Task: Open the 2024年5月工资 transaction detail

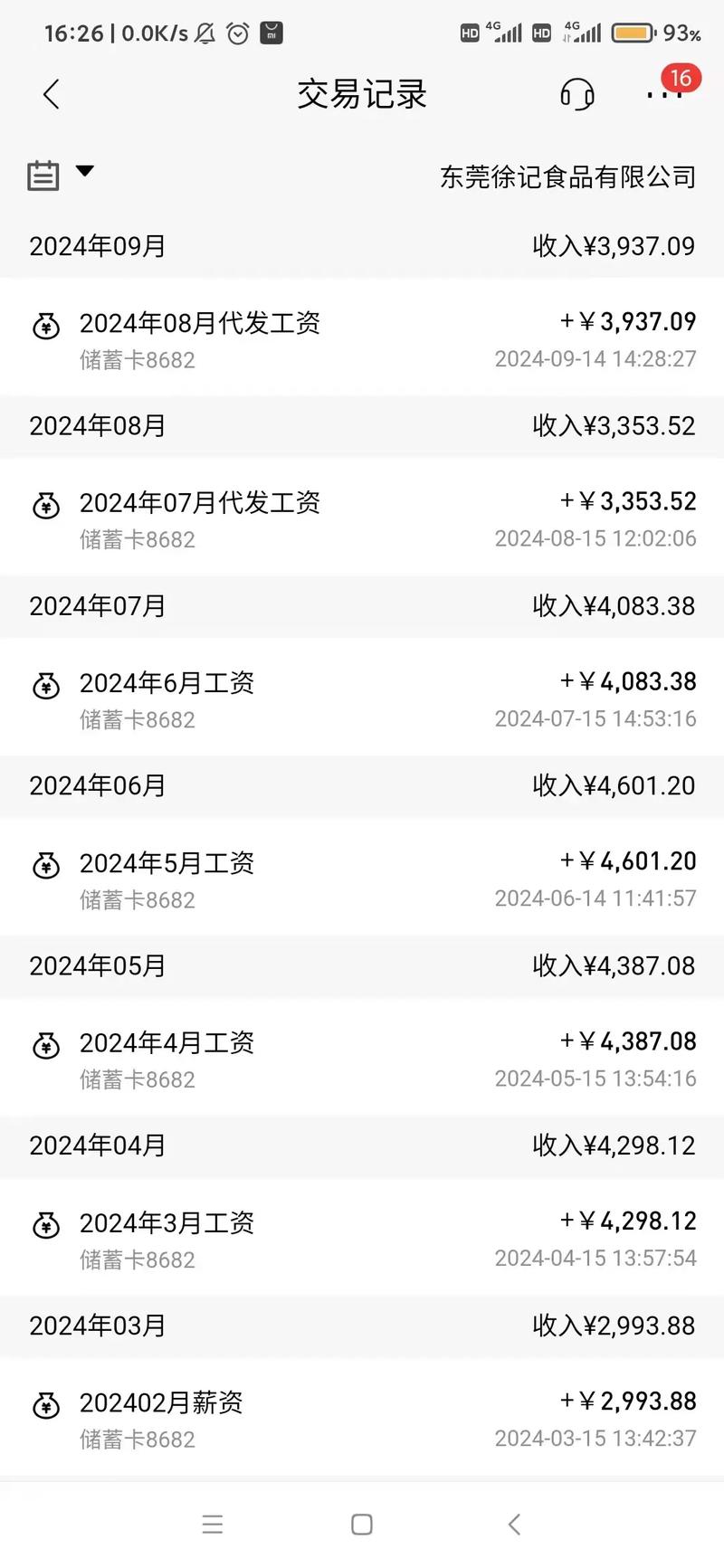Action: pyautogui.click(x=362, y=876)
